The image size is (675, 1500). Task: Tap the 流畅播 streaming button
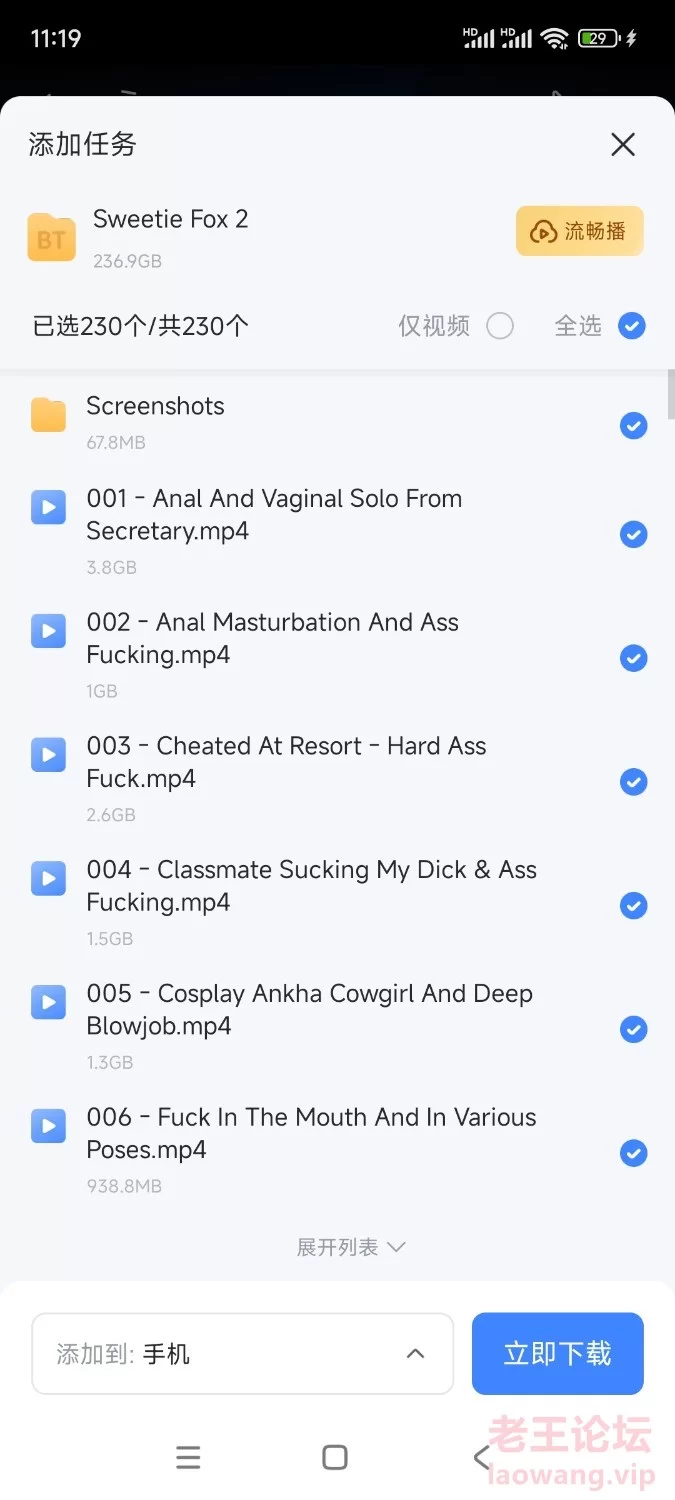pyautogui.click(x=579, y=231)
